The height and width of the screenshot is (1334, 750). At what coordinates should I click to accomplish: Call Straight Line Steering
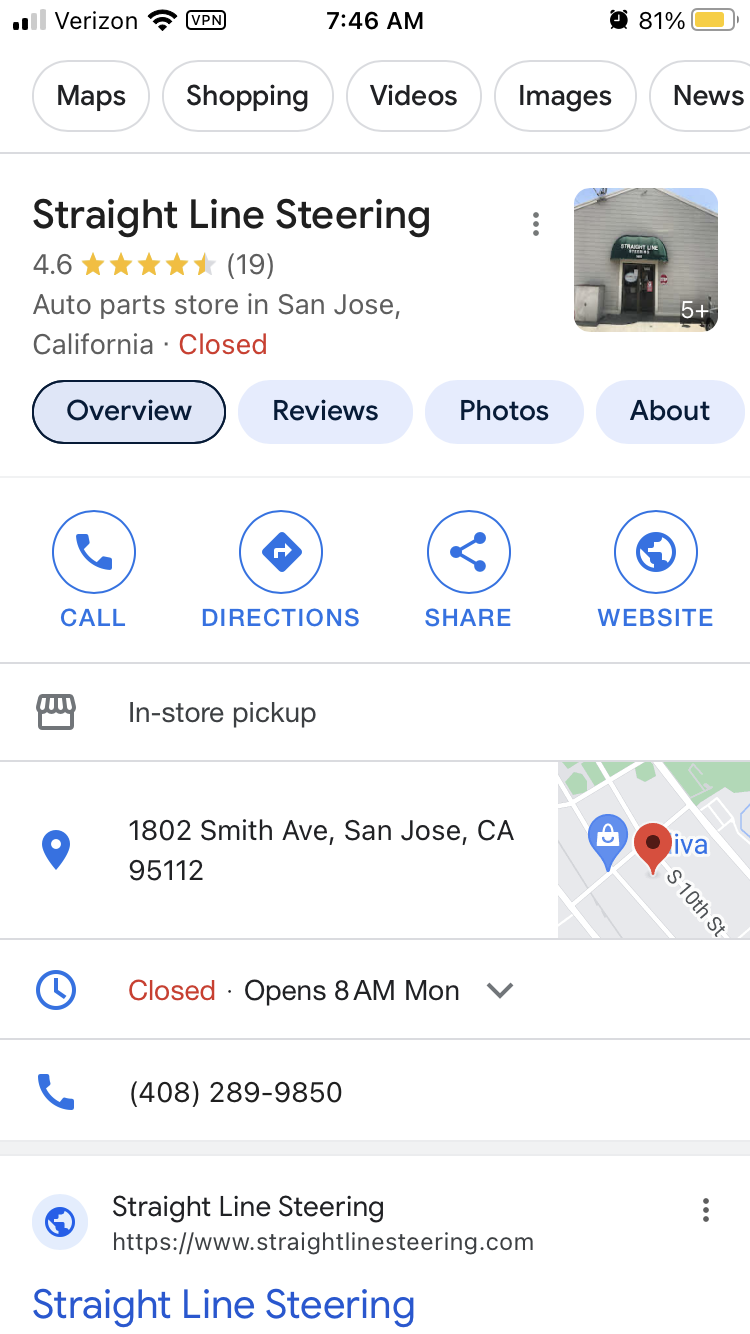click(93, 570)
